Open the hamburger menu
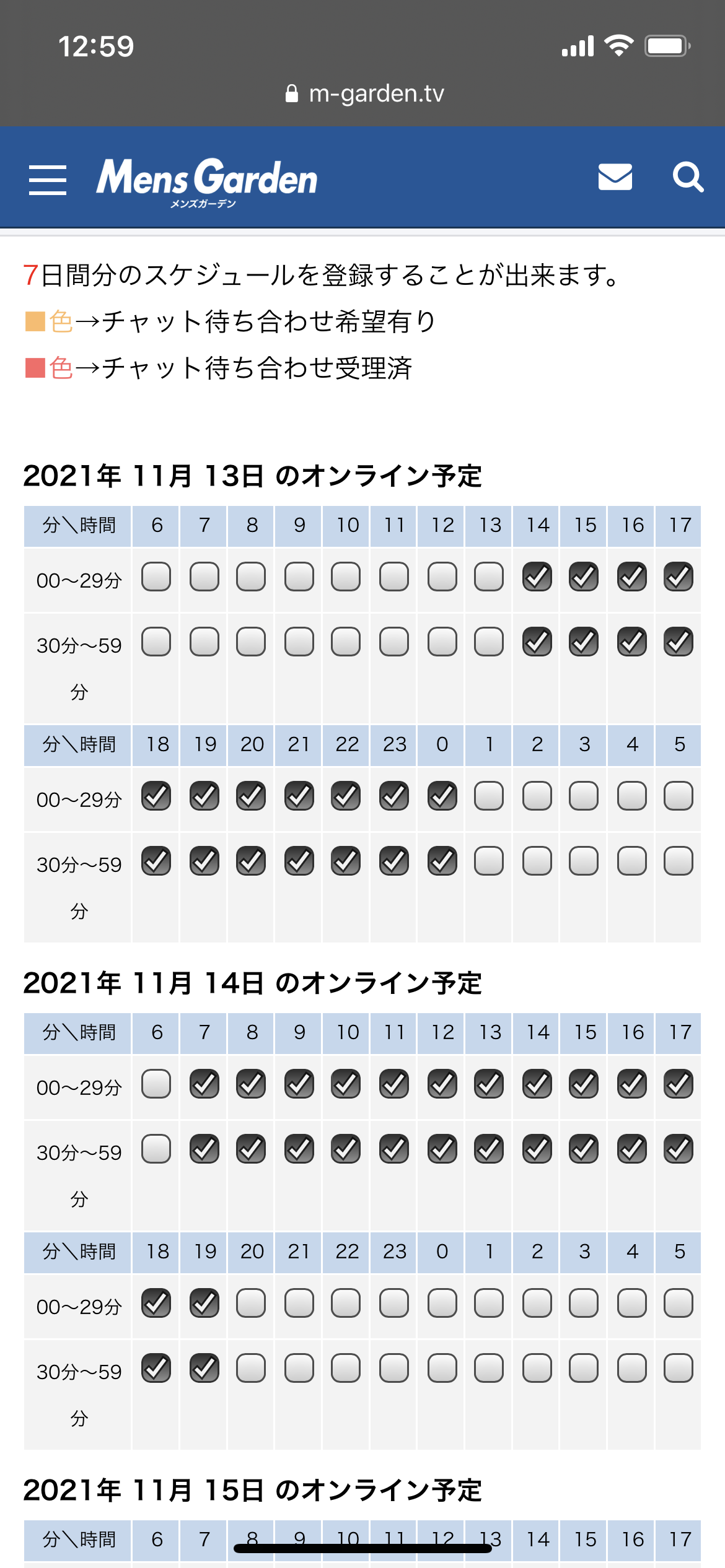The image size is (725, 1568). 48,180
